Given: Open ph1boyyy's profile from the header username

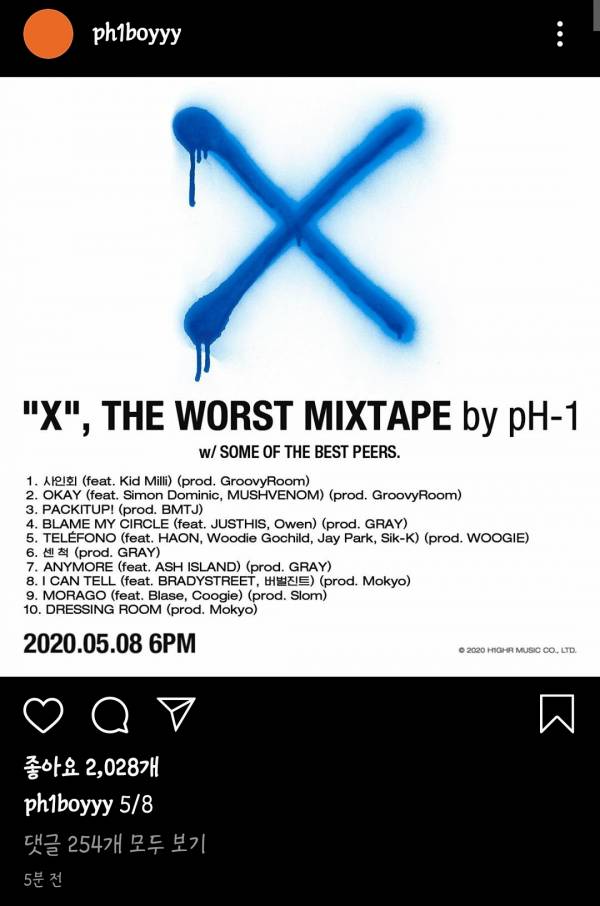Looking at the screenshot, I should pos(136,34).
